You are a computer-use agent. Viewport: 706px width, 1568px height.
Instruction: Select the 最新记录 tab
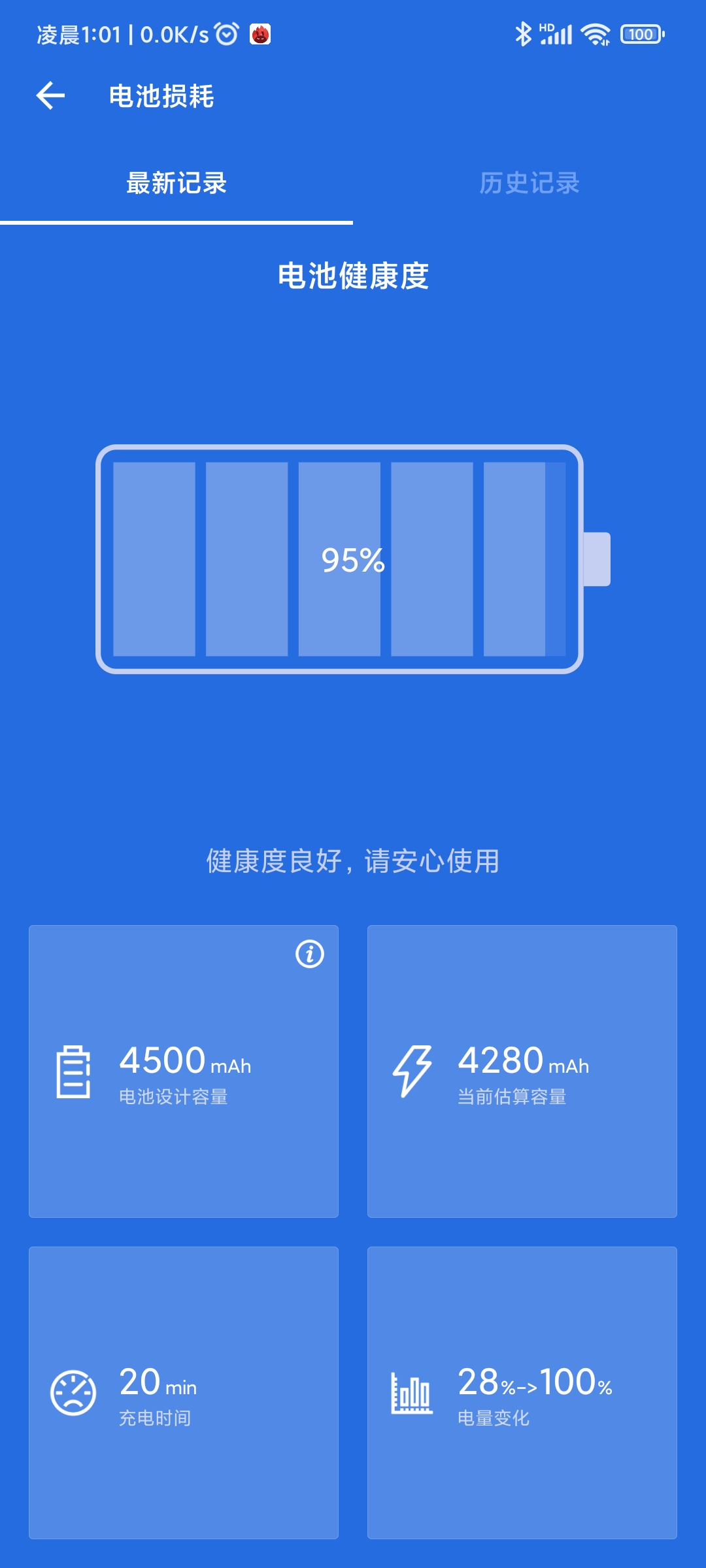pos(176,183)
